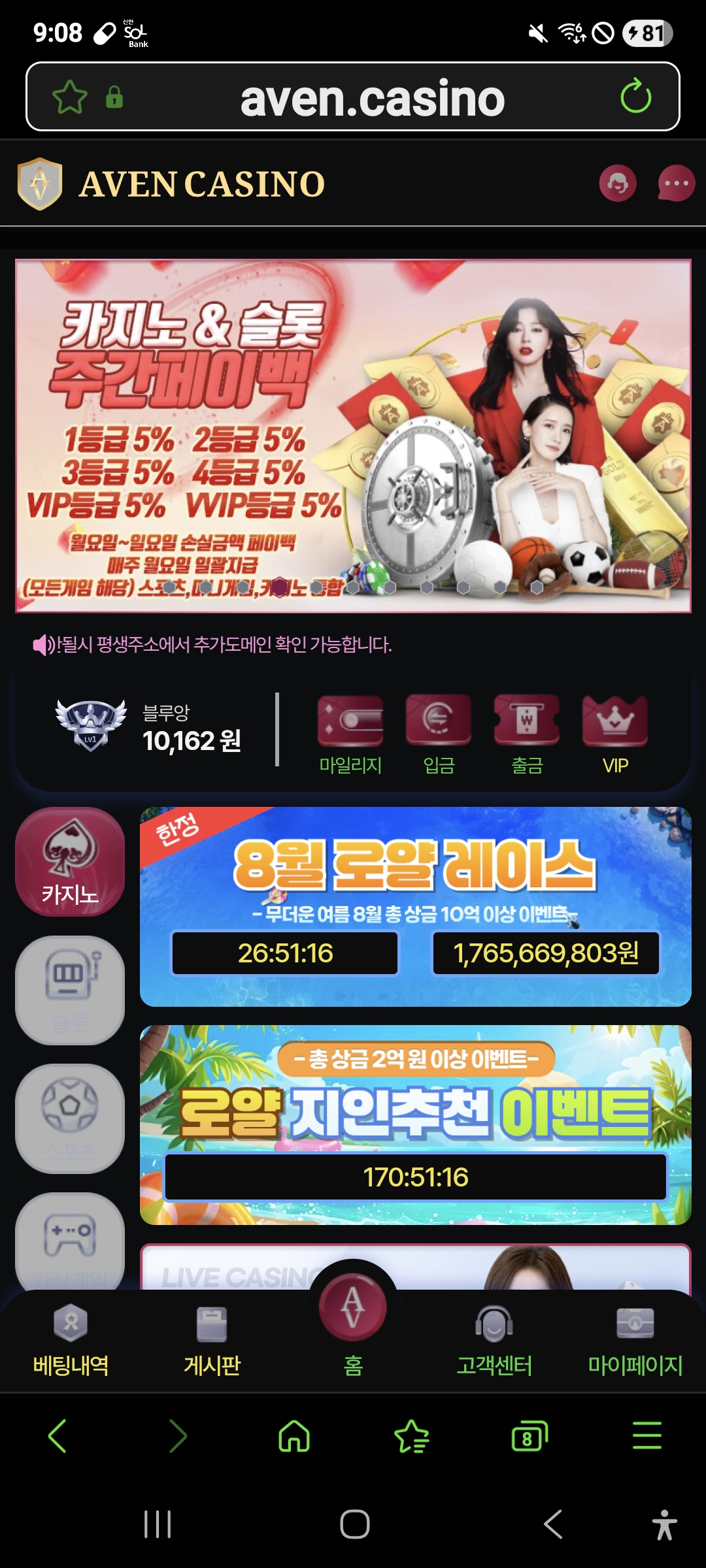Open the browser tabs counter showing 8
Image resolution: width=706 pixels, height=1568 pixels.
(x=529, y=1436)
